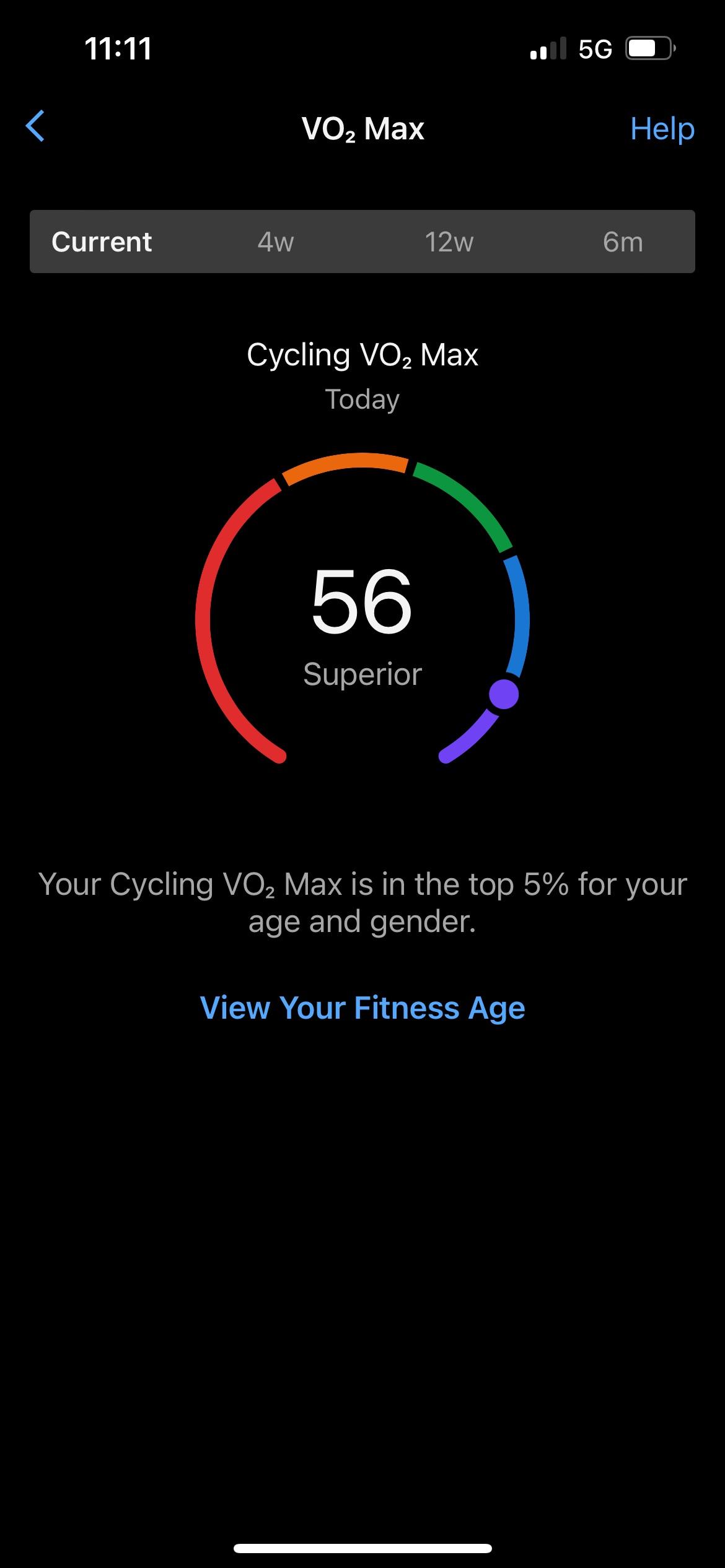Select the Current tab
The width and height of the screenshot is (725, 1568).
click(x=102, y=242)
